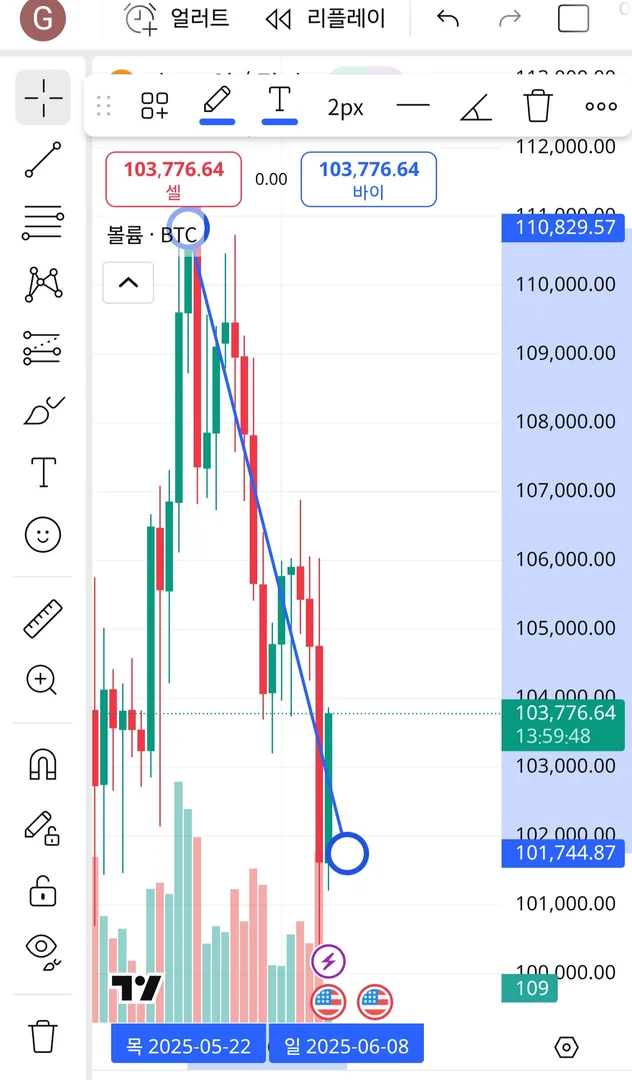The width and height of the screenshot is (632, 1080).
Task: Activate the ruler measure tool
Action: (x=43, y=619)
